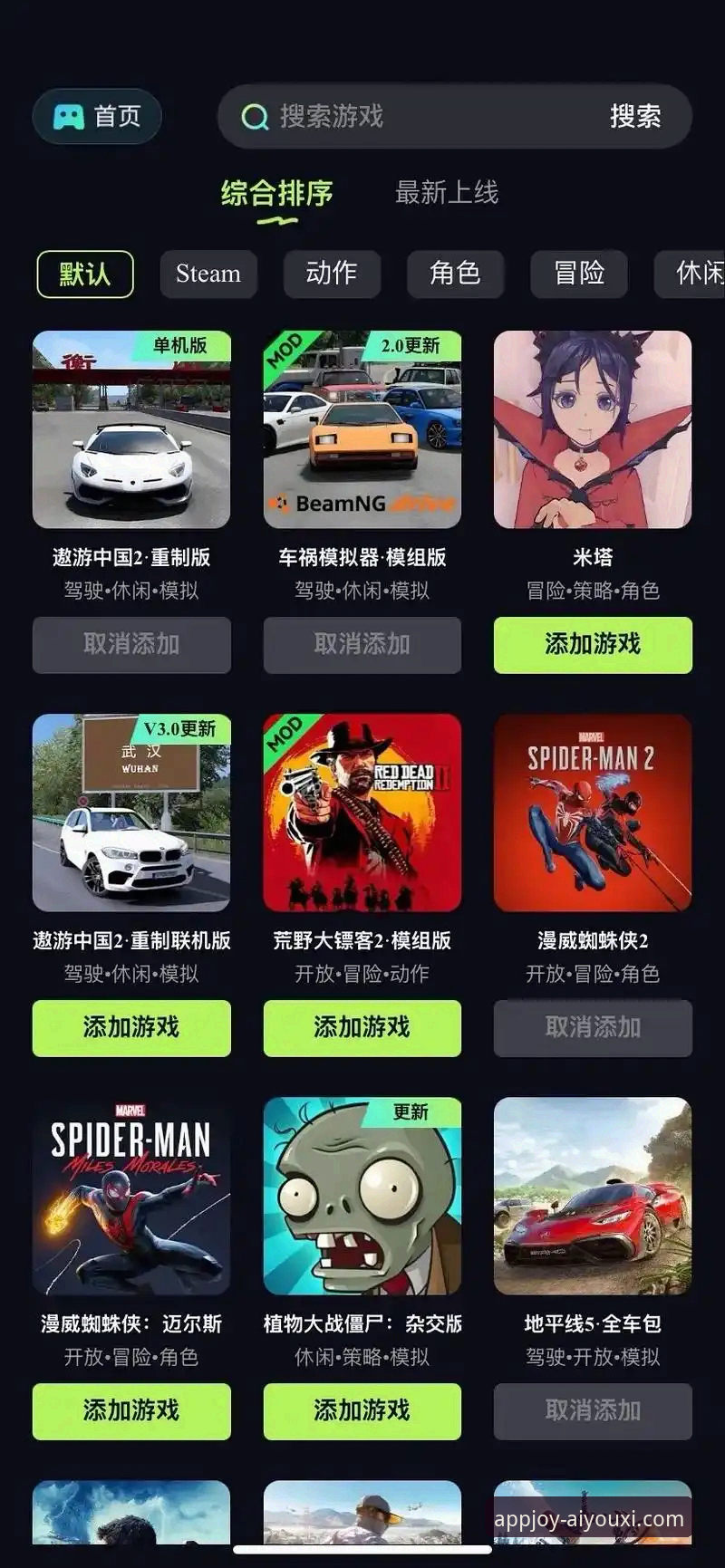This screenshot has width=725, height=1568.
Task: Click 添加游戏 under 米塔
Action: [x=593, y=645]
